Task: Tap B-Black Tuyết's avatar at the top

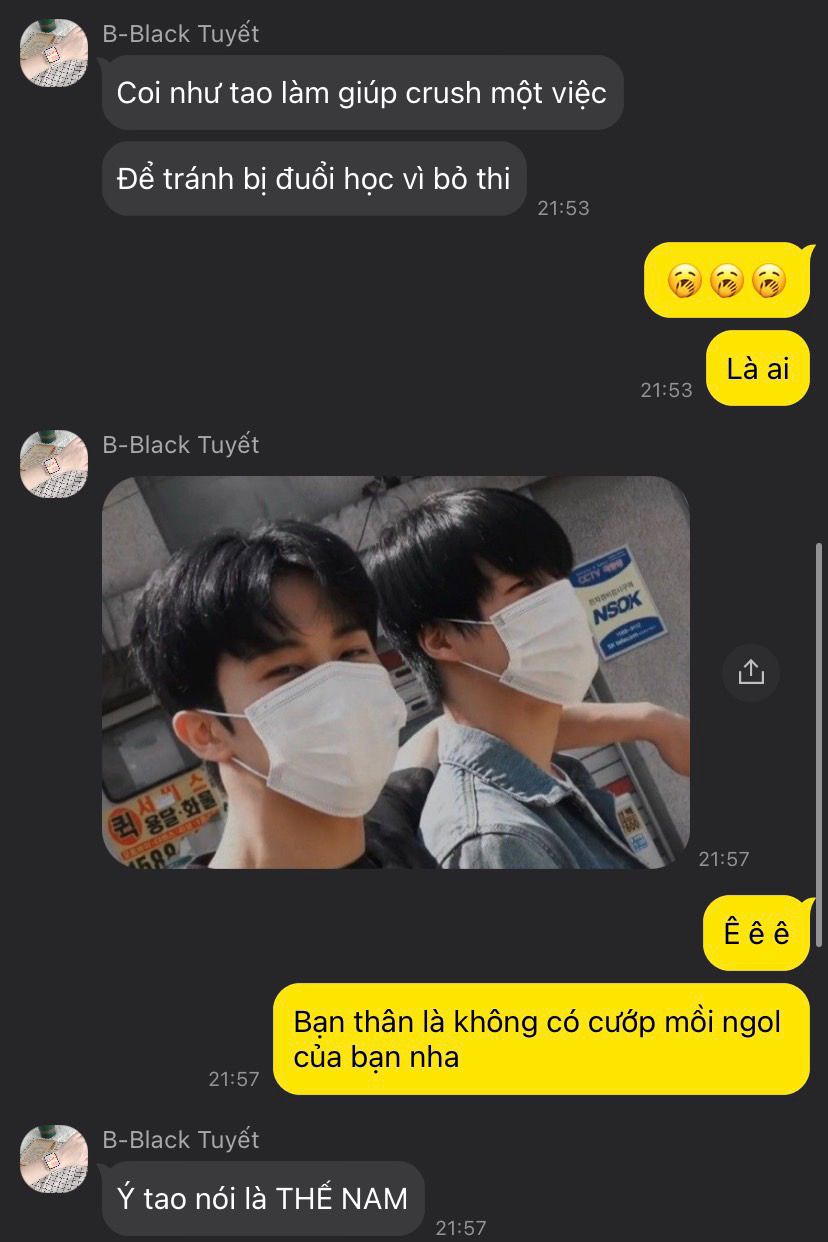Action: pos(54,53)
